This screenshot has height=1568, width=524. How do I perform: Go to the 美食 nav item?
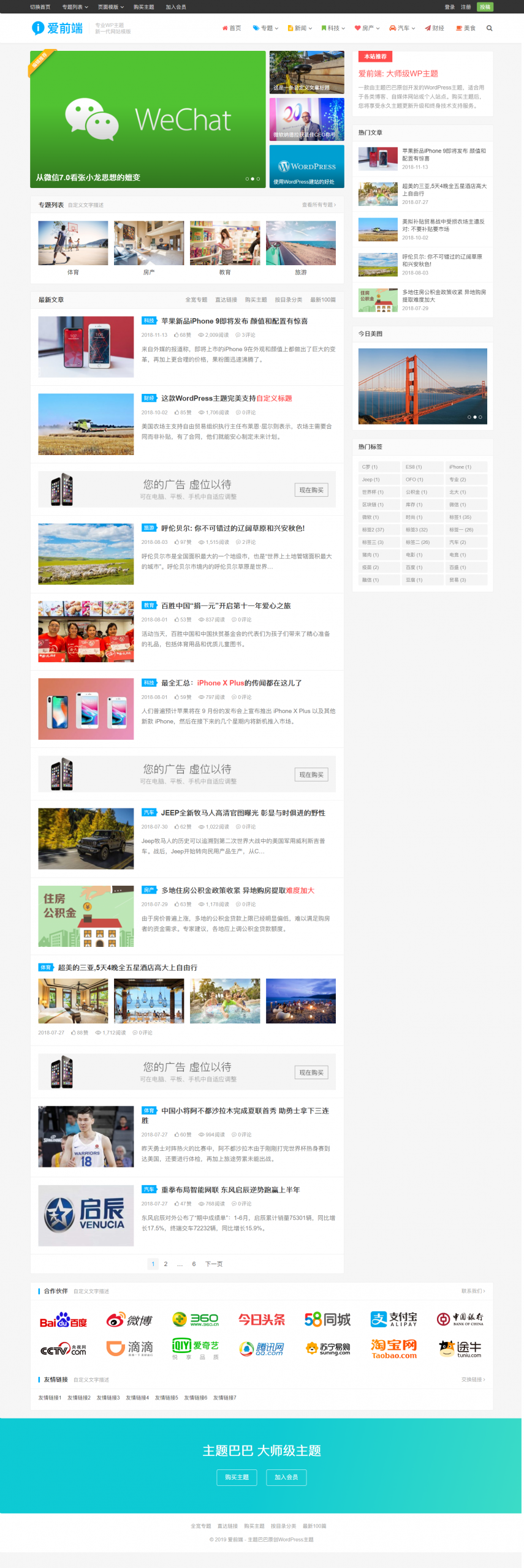[x=466, y=28]
